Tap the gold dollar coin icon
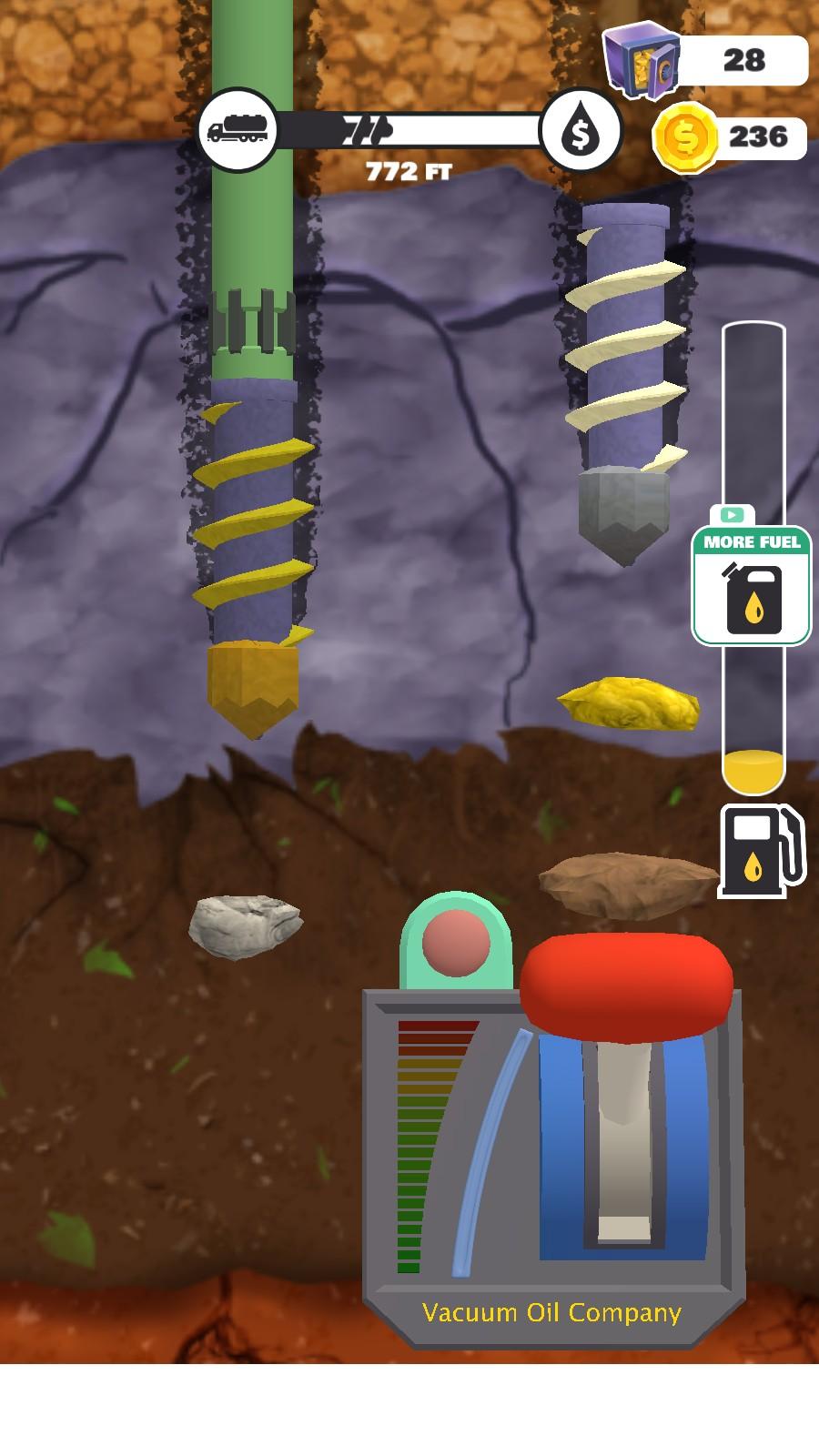The width and height of the screenshot is (819, 1456). tap(686, 137)
